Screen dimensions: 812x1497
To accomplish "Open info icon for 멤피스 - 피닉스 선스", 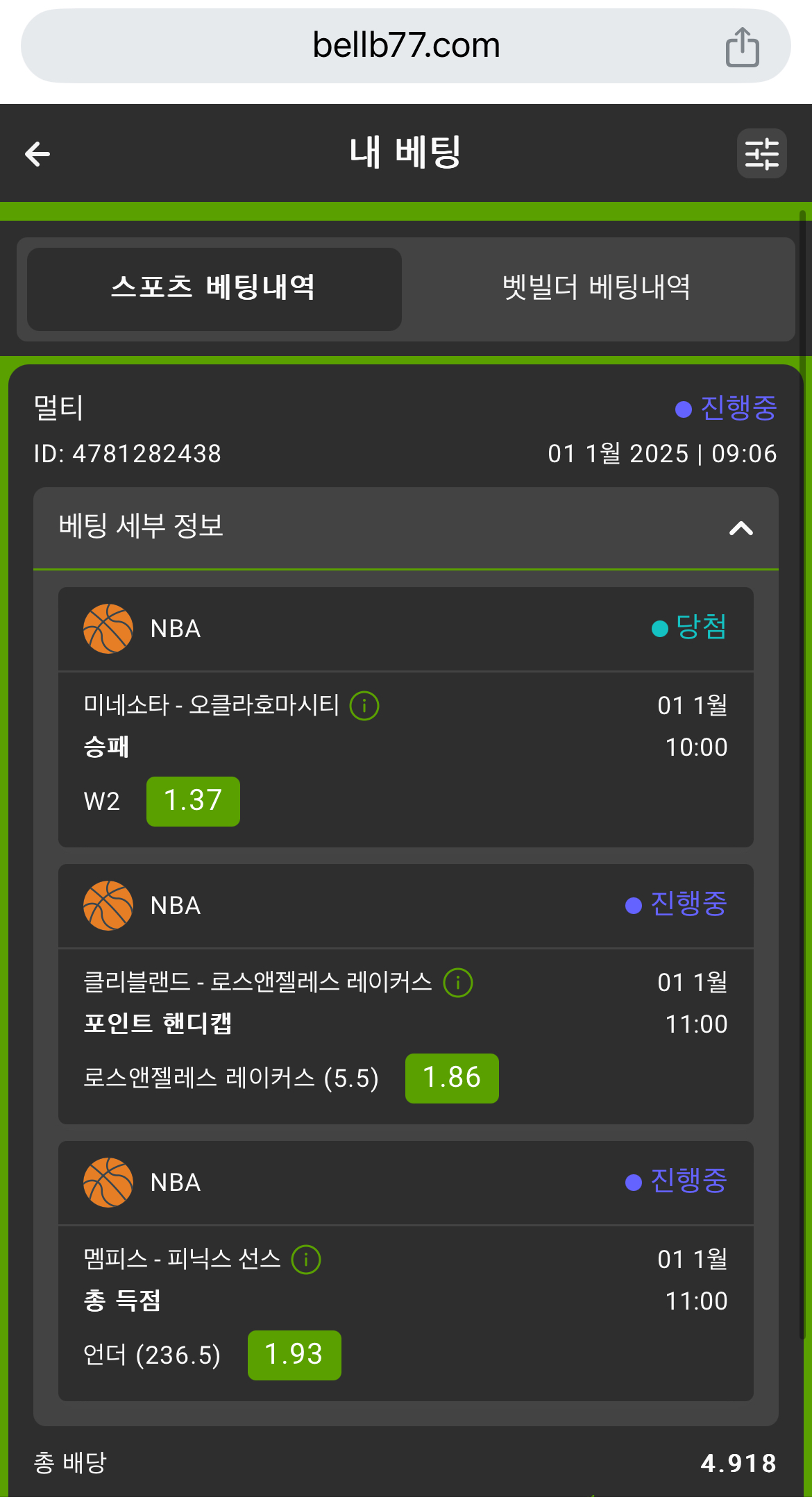I will [x=306, y=1260].
